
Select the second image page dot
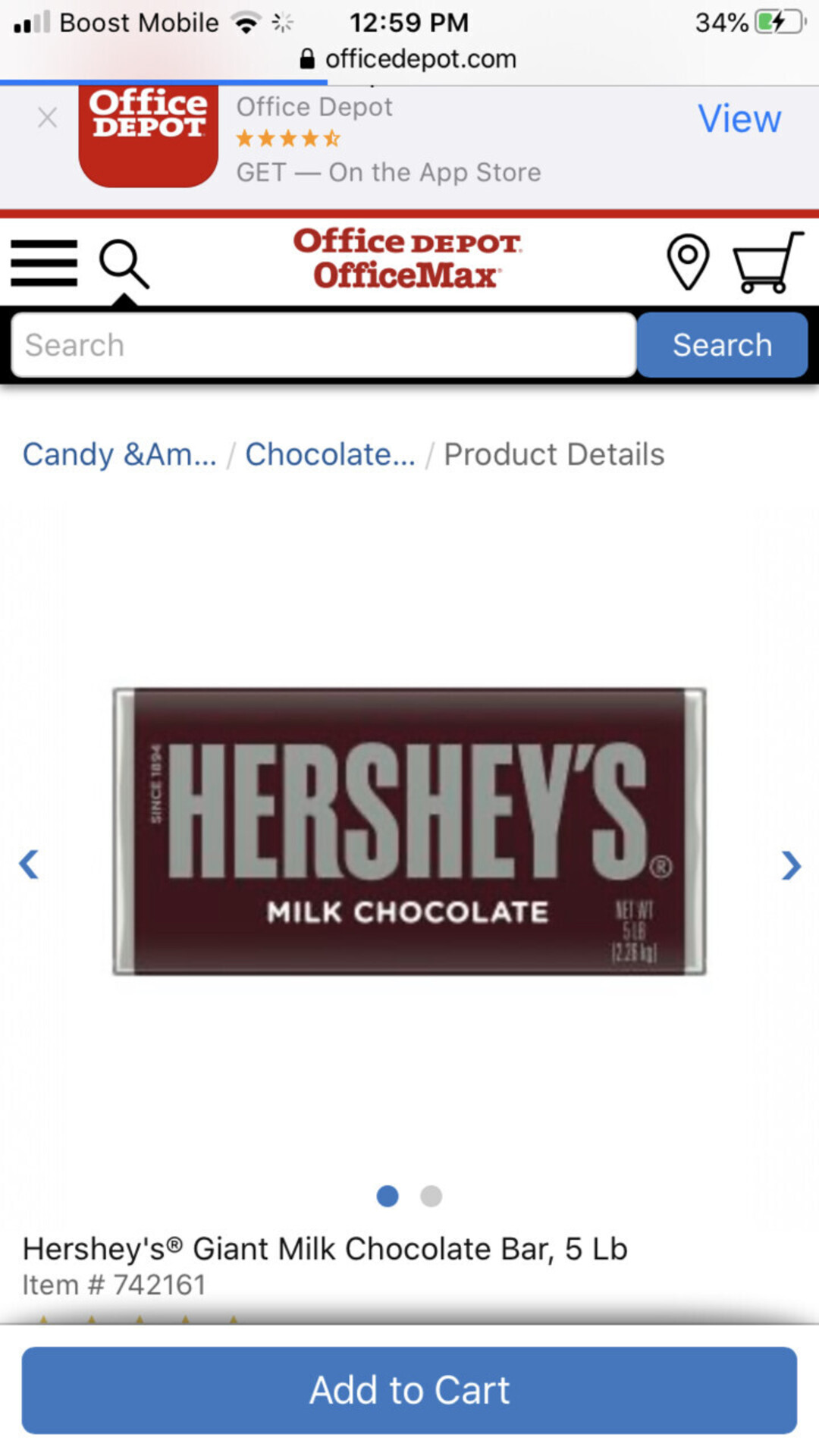[x=431, y=1196]
